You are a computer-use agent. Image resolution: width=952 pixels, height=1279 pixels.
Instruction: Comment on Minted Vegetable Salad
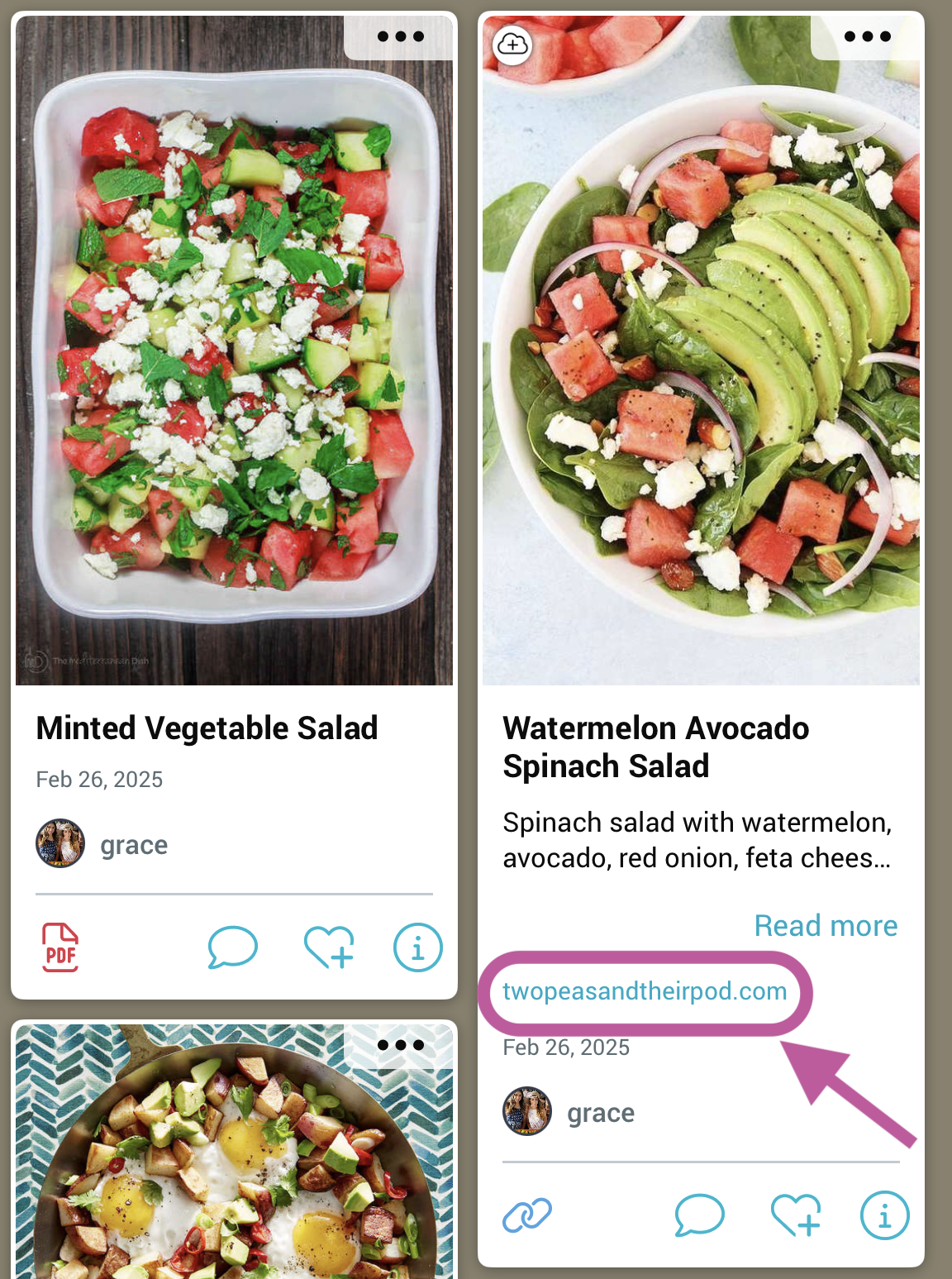232,947
